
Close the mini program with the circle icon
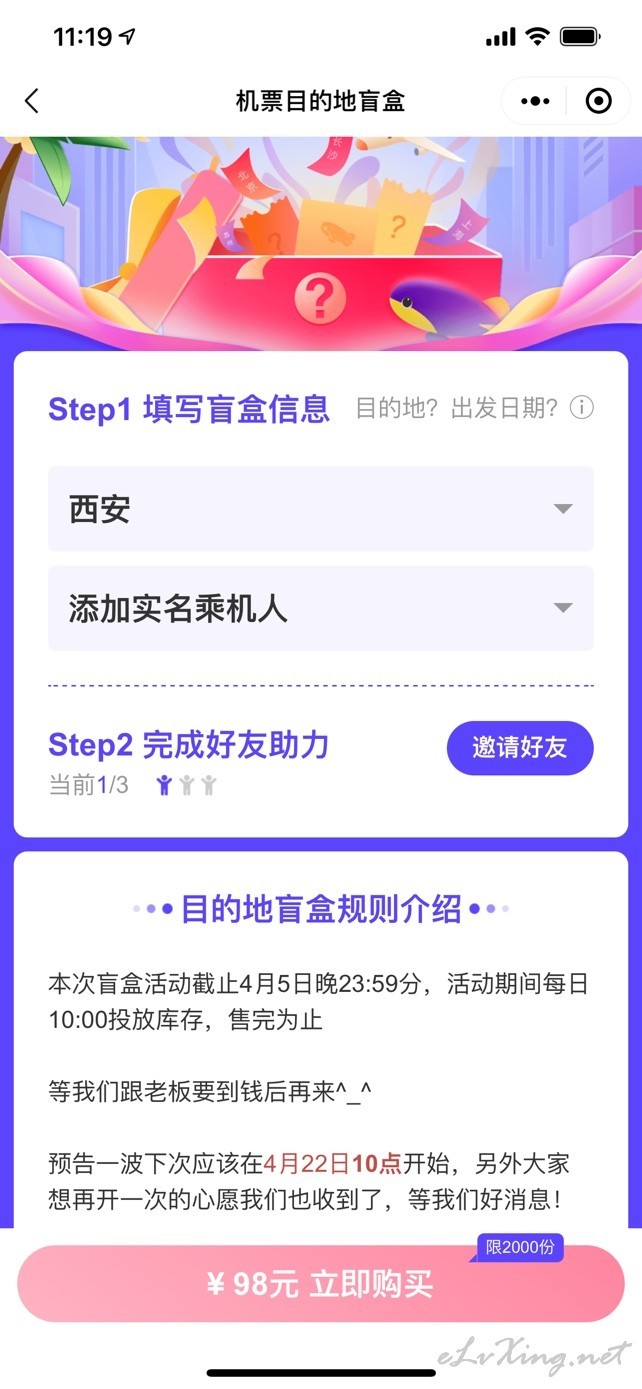pyautogui.click(x=598, y=101)
